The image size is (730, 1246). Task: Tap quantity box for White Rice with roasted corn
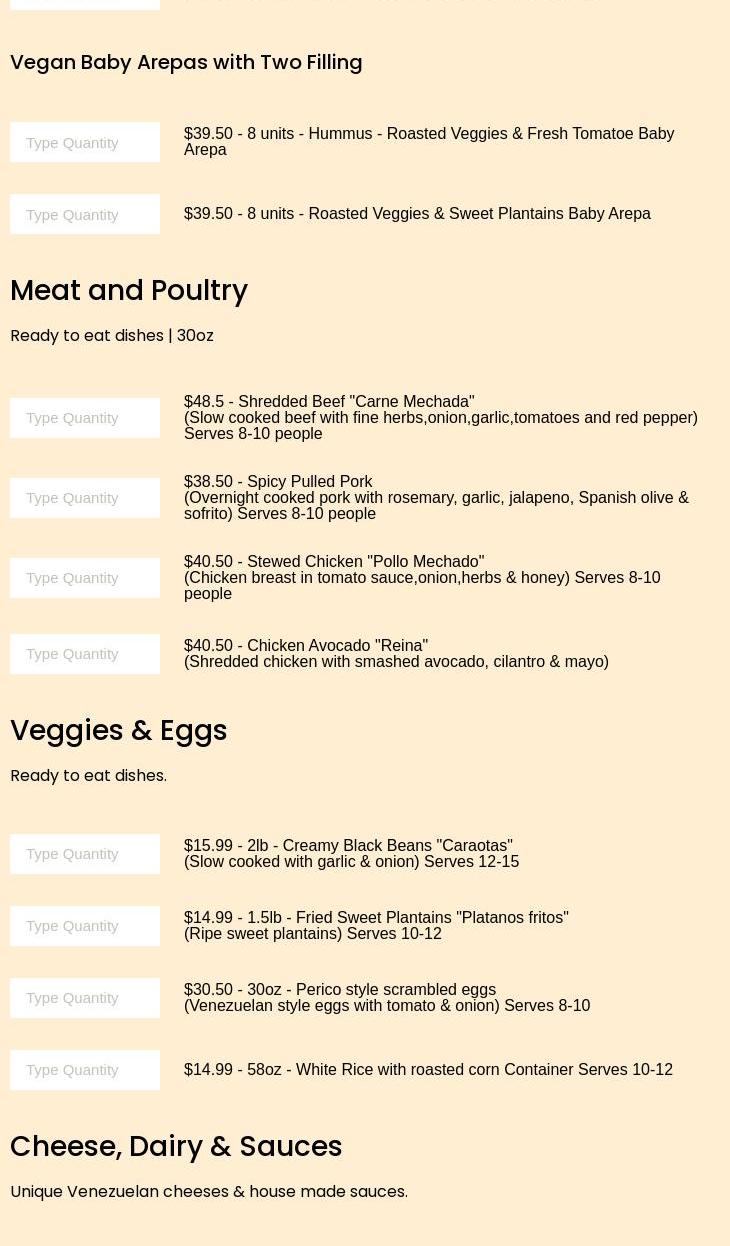85,1070
